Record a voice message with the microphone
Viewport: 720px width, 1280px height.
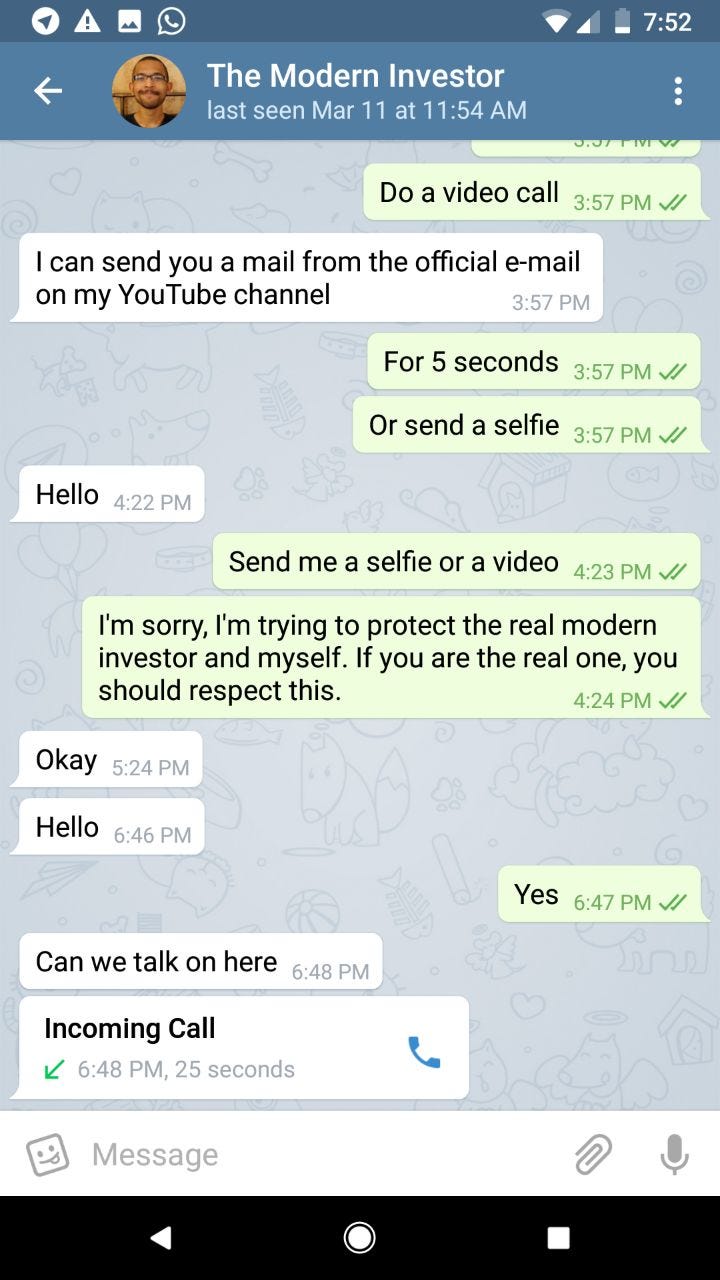(674, 1154)
